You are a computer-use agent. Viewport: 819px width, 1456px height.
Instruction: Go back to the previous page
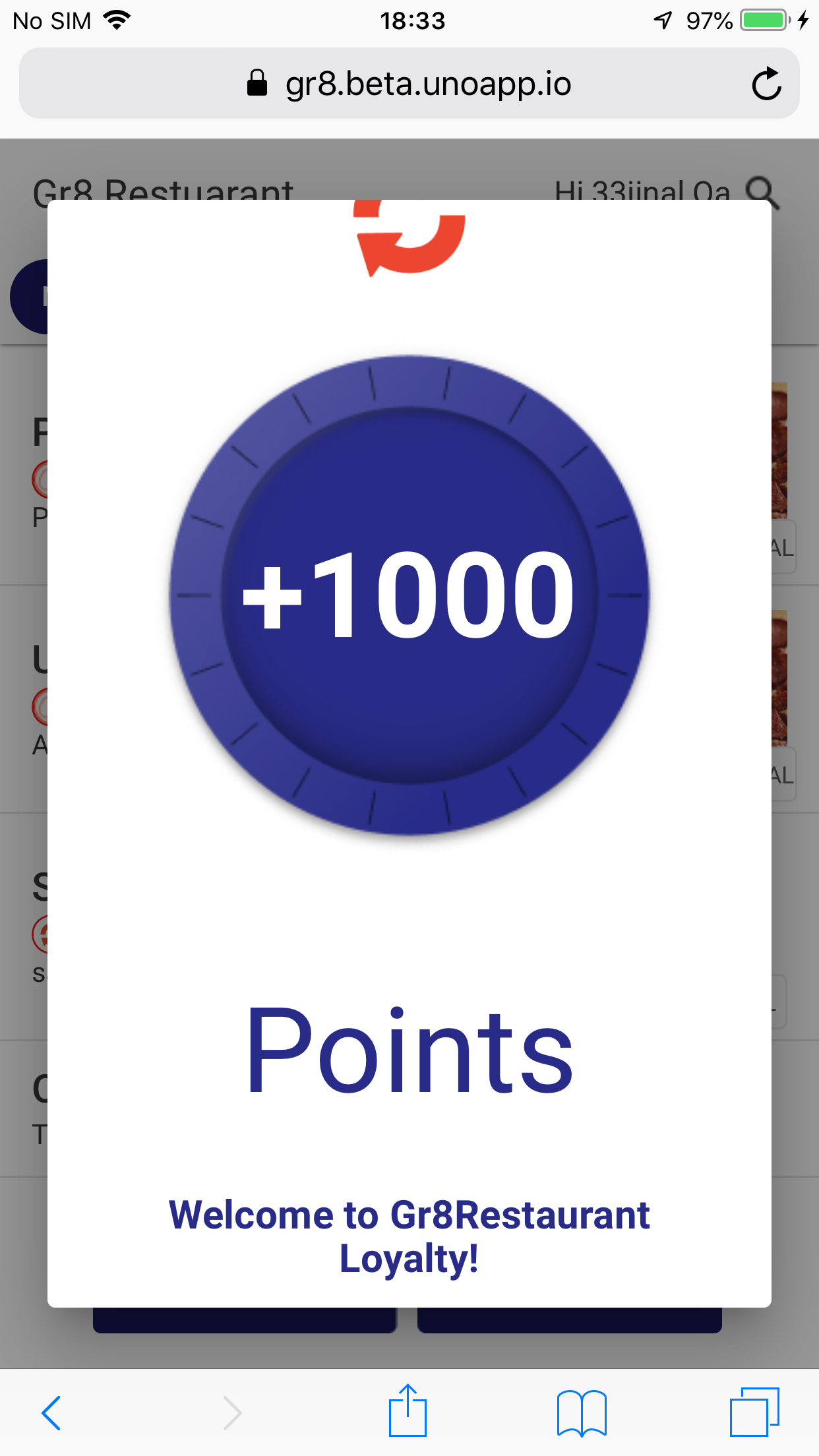pos(51,1412)
